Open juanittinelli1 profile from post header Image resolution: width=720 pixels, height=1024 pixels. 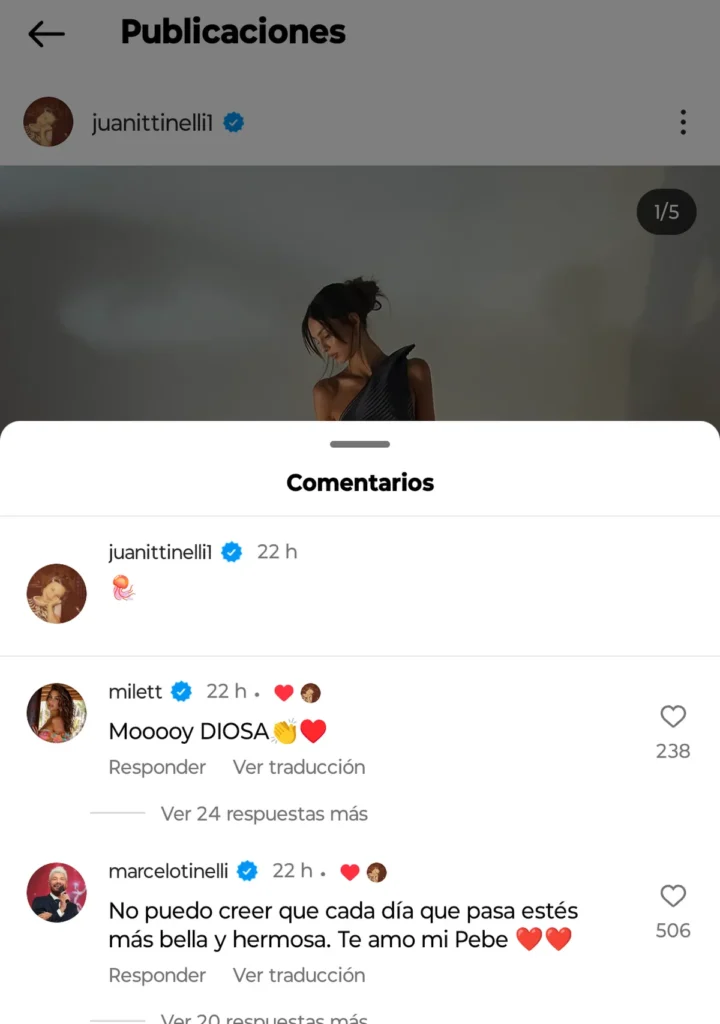coord(153,123)
